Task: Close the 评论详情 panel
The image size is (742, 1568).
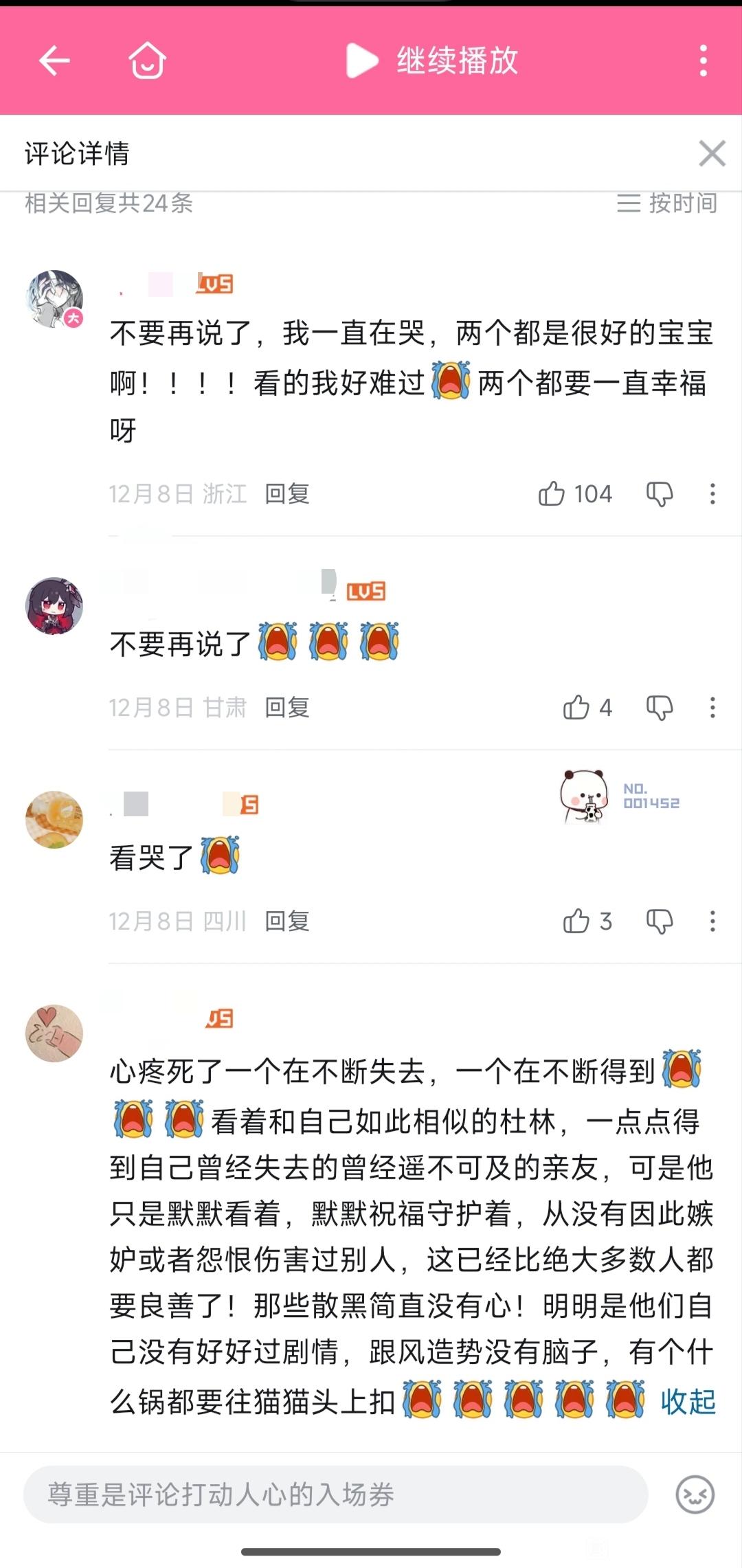Action: point(712,153)
